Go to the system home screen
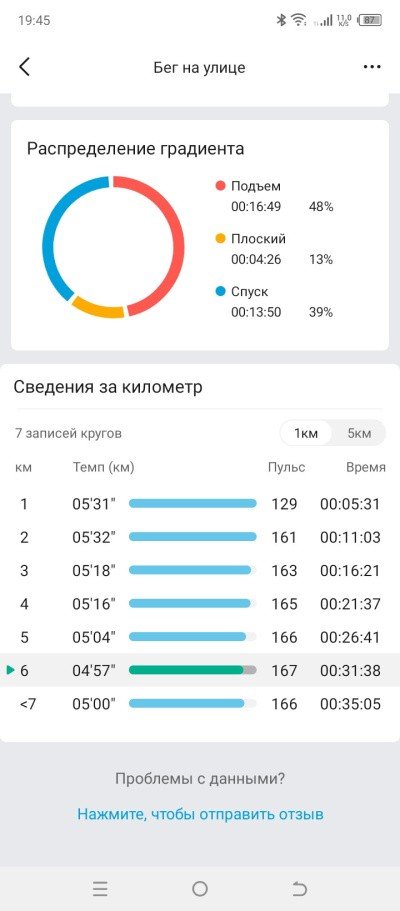This screenshot has width=400, height=911. click(x=200, y=888)
